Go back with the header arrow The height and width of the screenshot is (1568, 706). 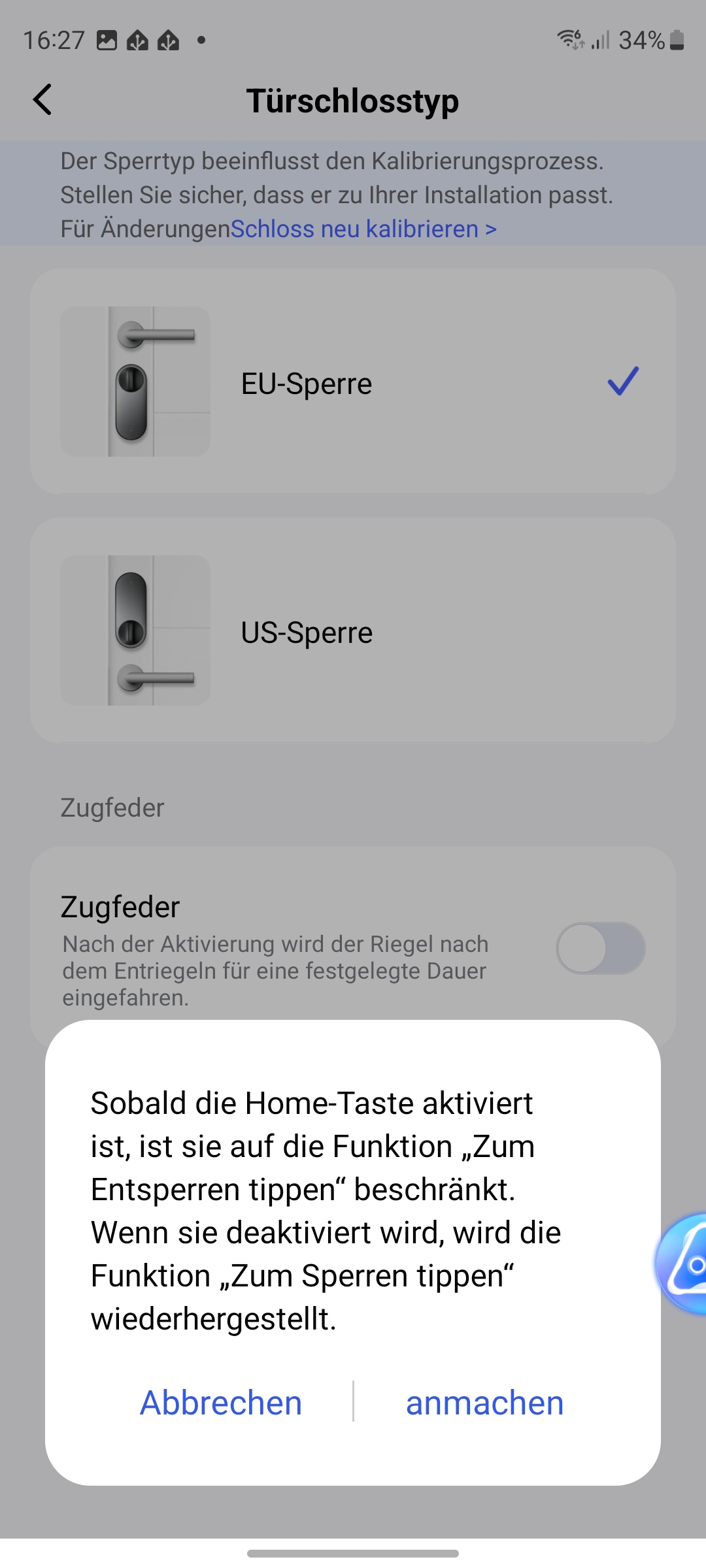[42, 100]
